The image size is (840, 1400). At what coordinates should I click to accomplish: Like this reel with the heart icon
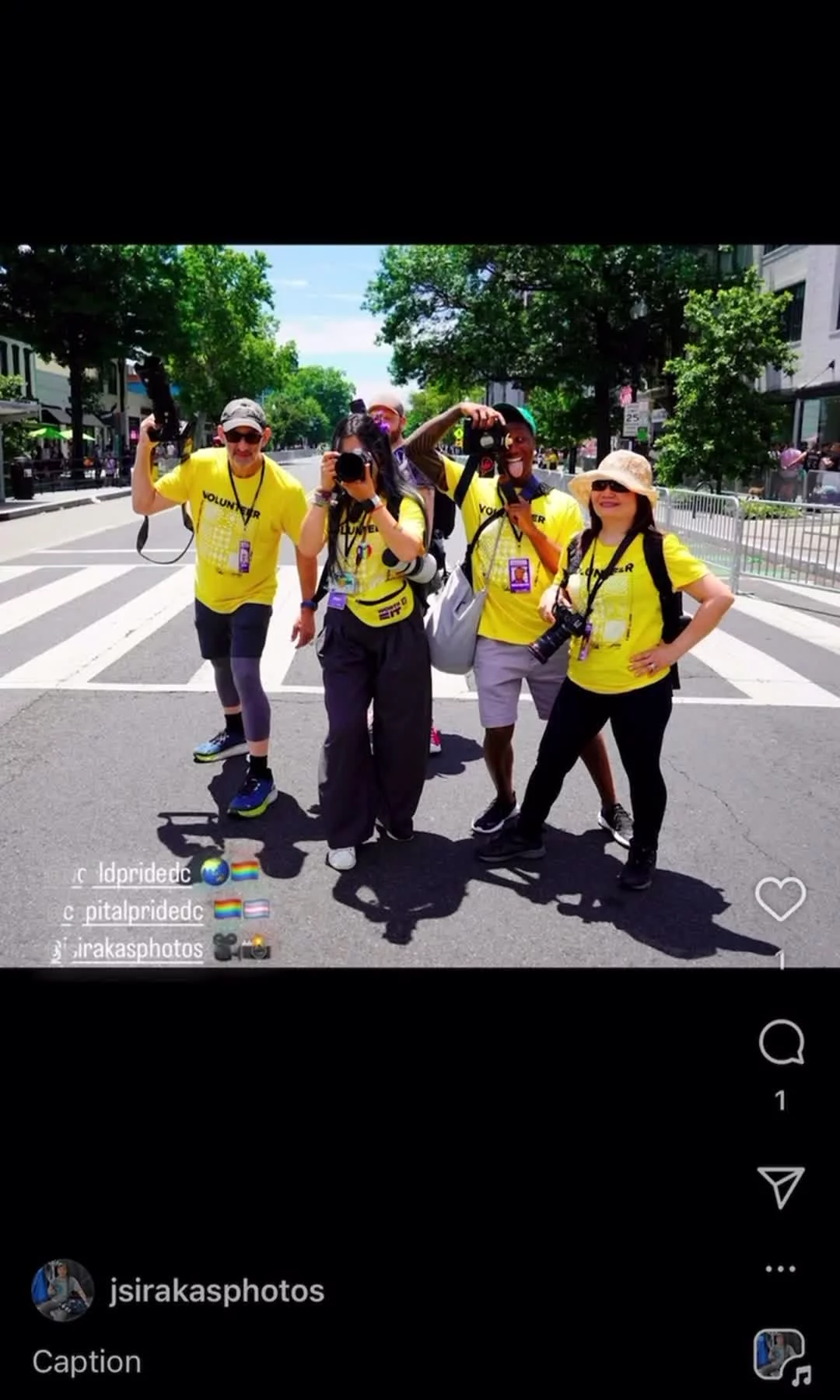click(x=780, y=899)
